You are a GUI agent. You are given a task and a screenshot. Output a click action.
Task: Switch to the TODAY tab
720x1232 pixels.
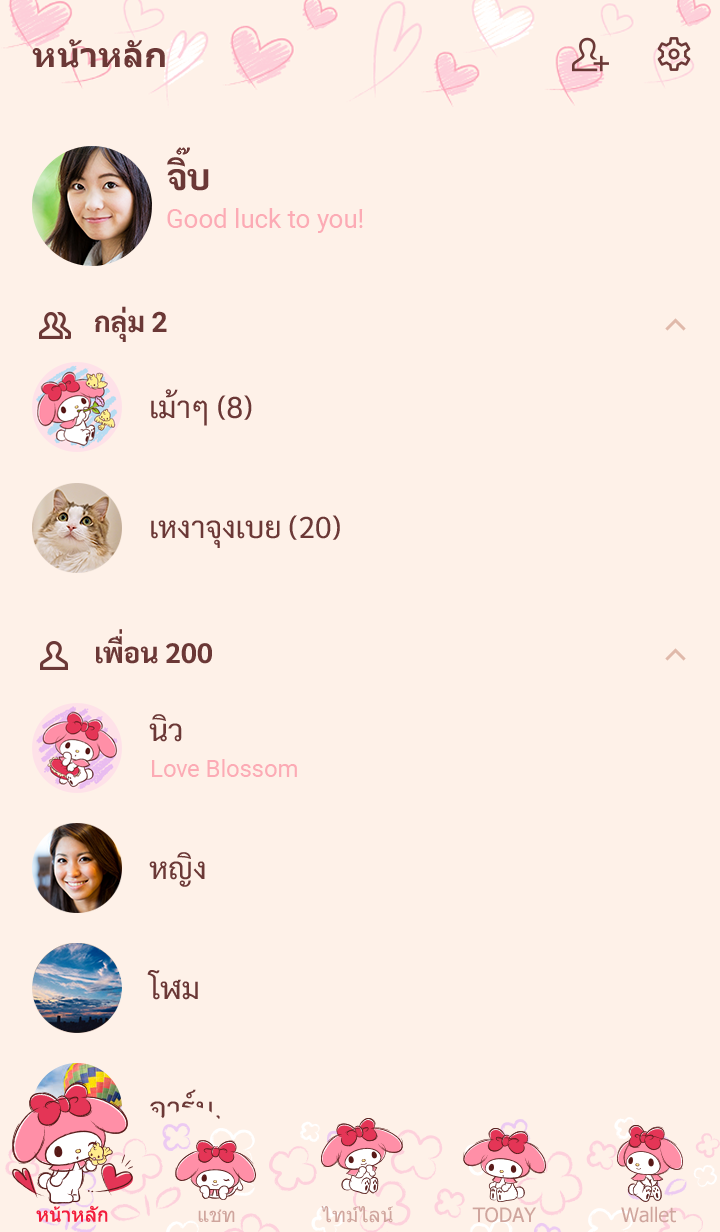click(504, 1180)
